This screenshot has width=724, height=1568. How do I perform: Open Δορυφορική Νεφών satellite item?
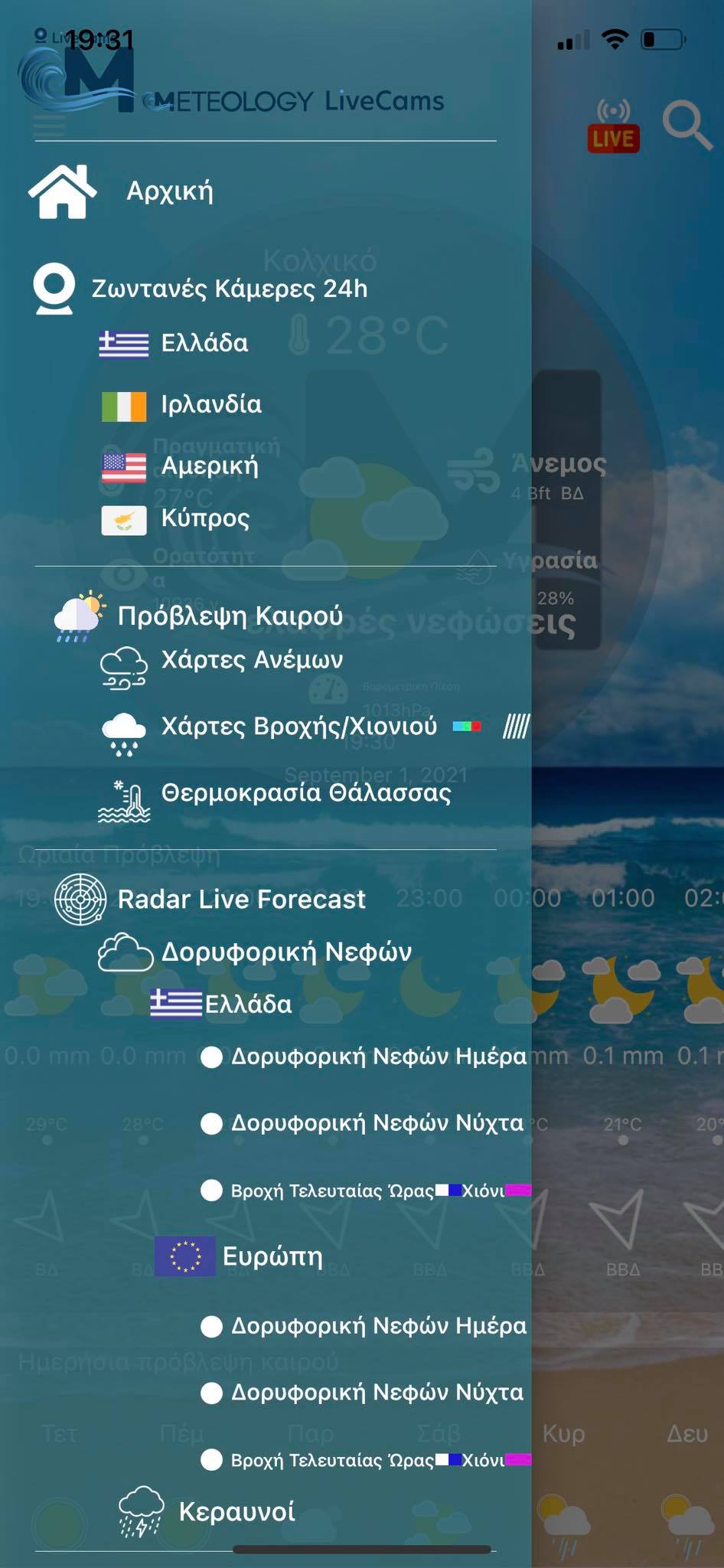point(285,952)
